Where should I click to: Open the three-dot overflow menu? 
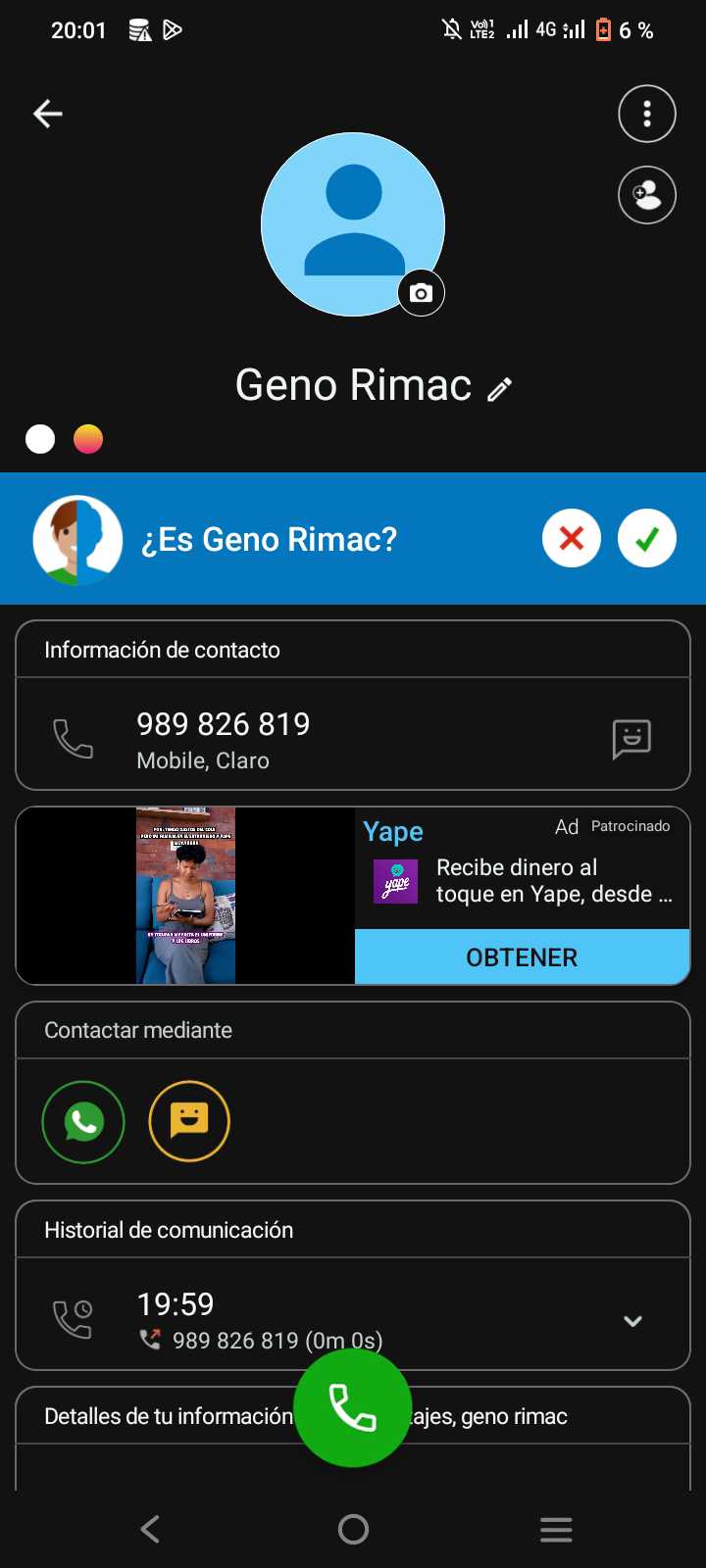pos(646,114)
